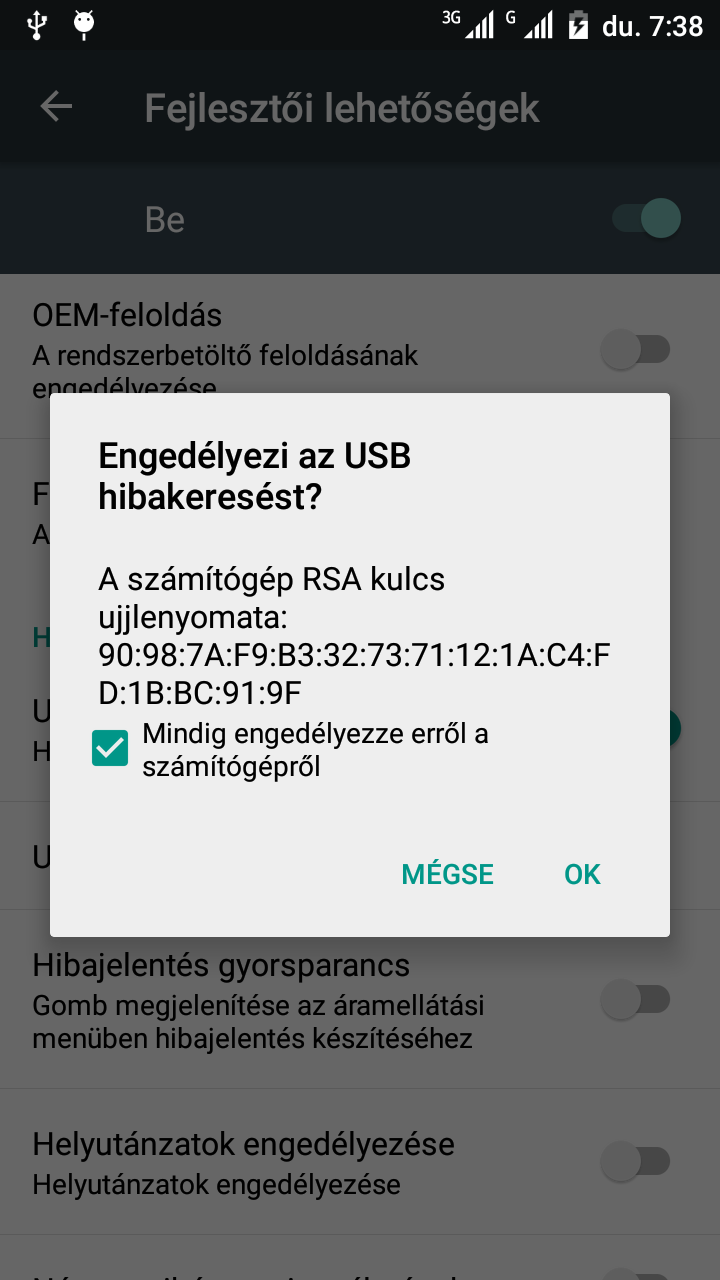This screenshot has height=1280, width=720.
Task: Uncheck Mindig engedélyezze erről a számítógépről
Action: coord(110,748)
